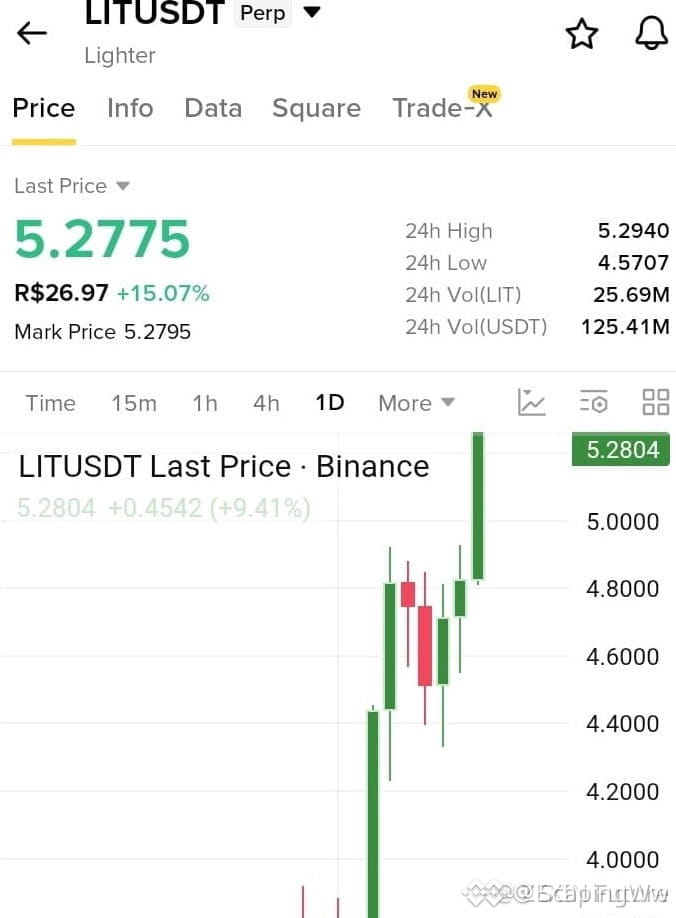Select the 15m interval
The width and height of the screenshot is (676, 918).
[134, 403]
